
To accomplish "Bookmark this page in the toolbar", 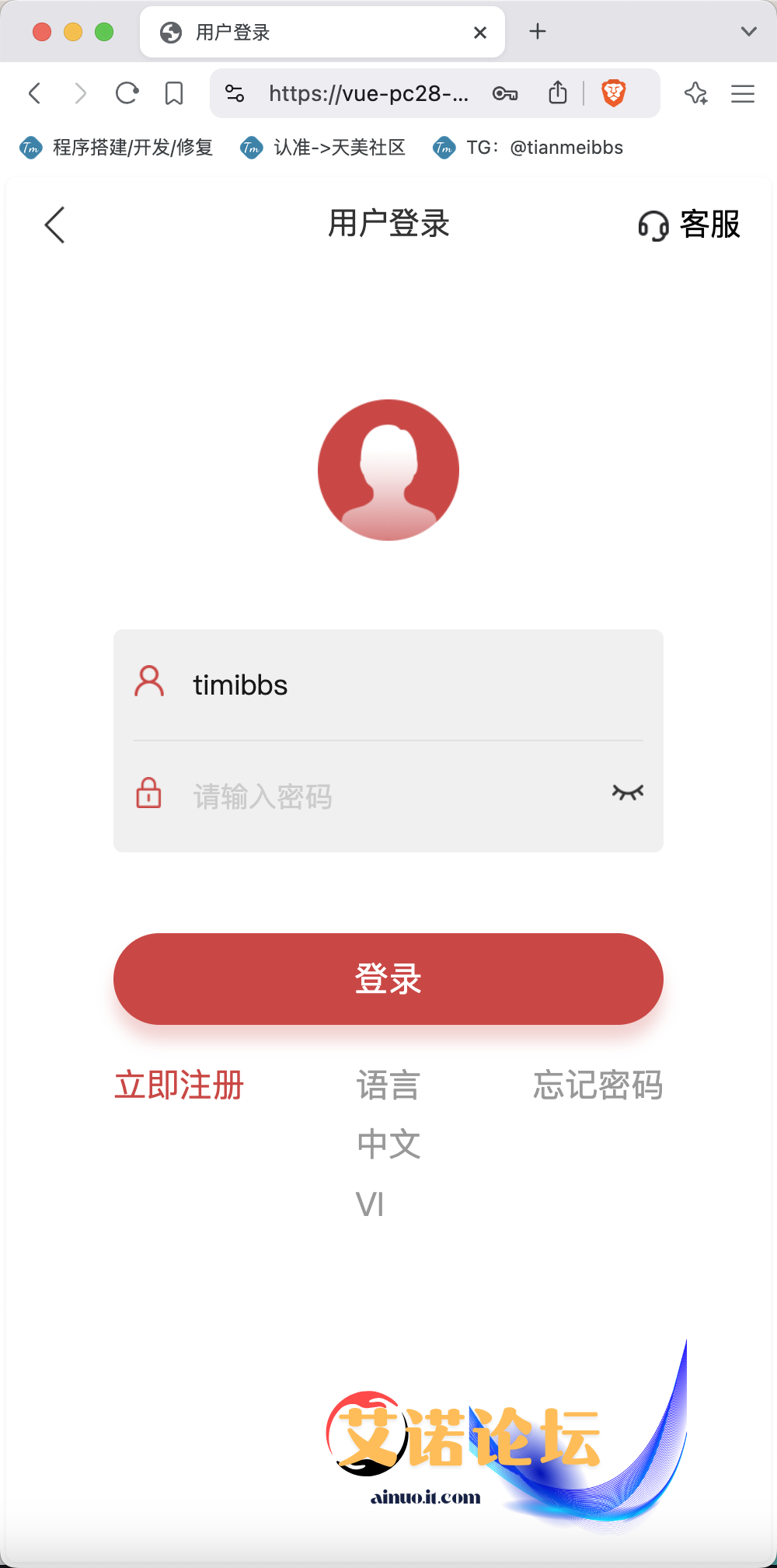I will [x=174, y=94].
